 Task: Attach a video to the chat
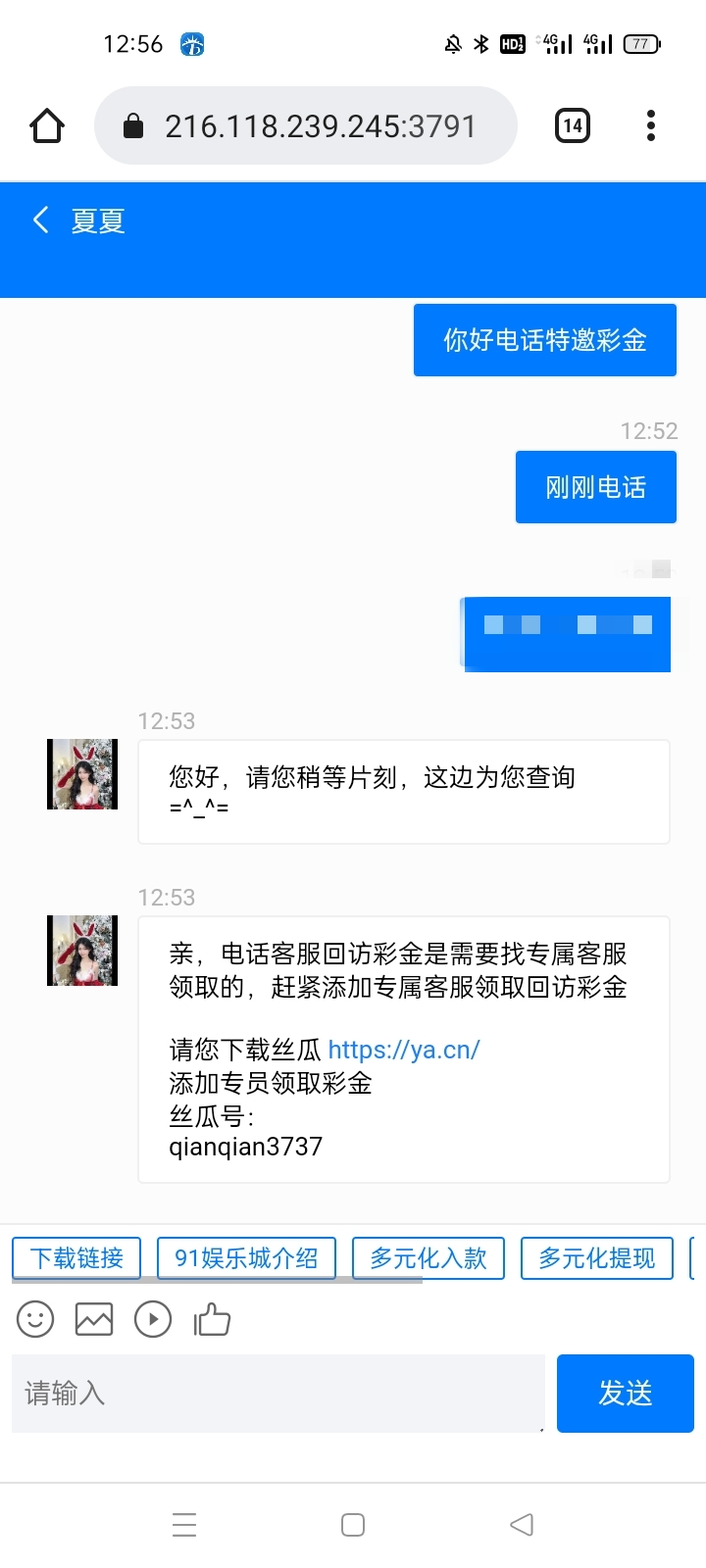tap(153, 1319)
